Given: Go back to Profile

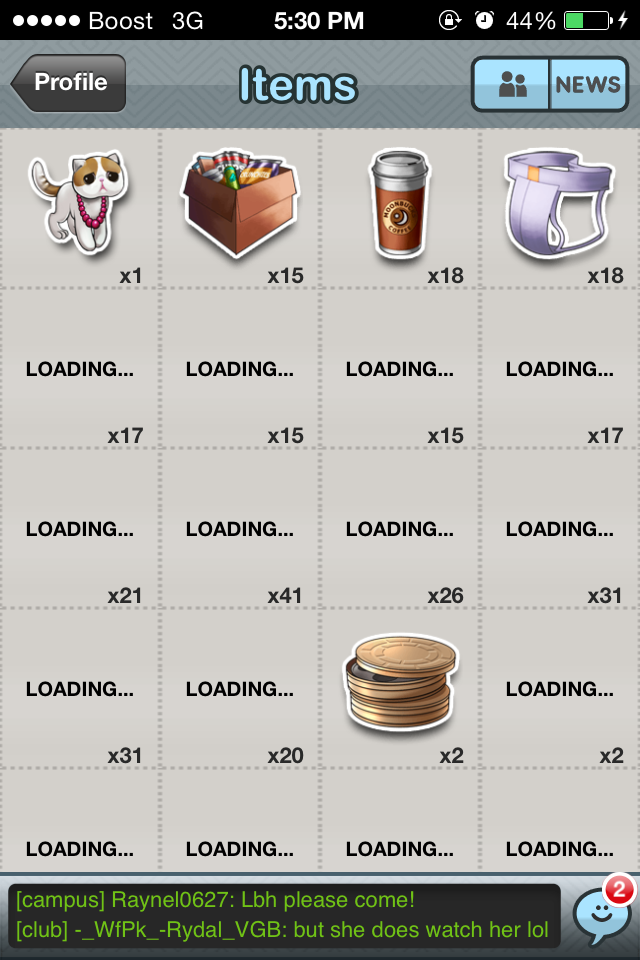Looking at the screenshot, I should pyautogui.click(x=70, y=83).
